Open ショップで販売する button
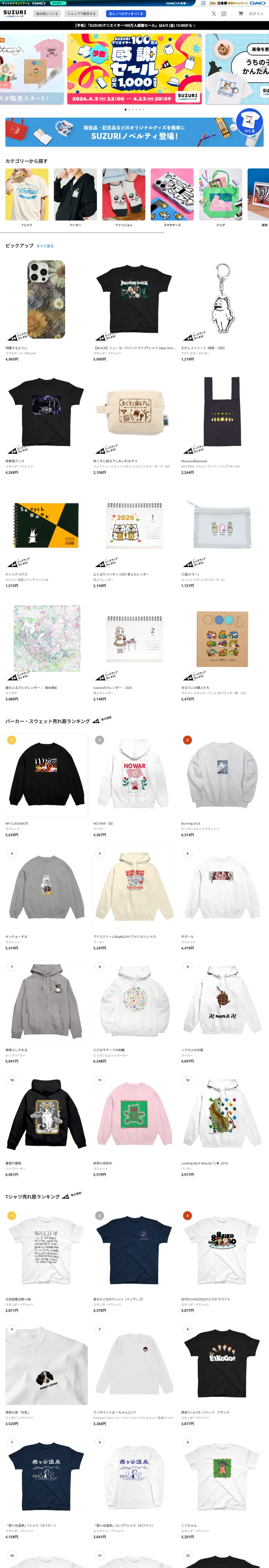The height and width of the screenshot is (1568, 269). 82,13
